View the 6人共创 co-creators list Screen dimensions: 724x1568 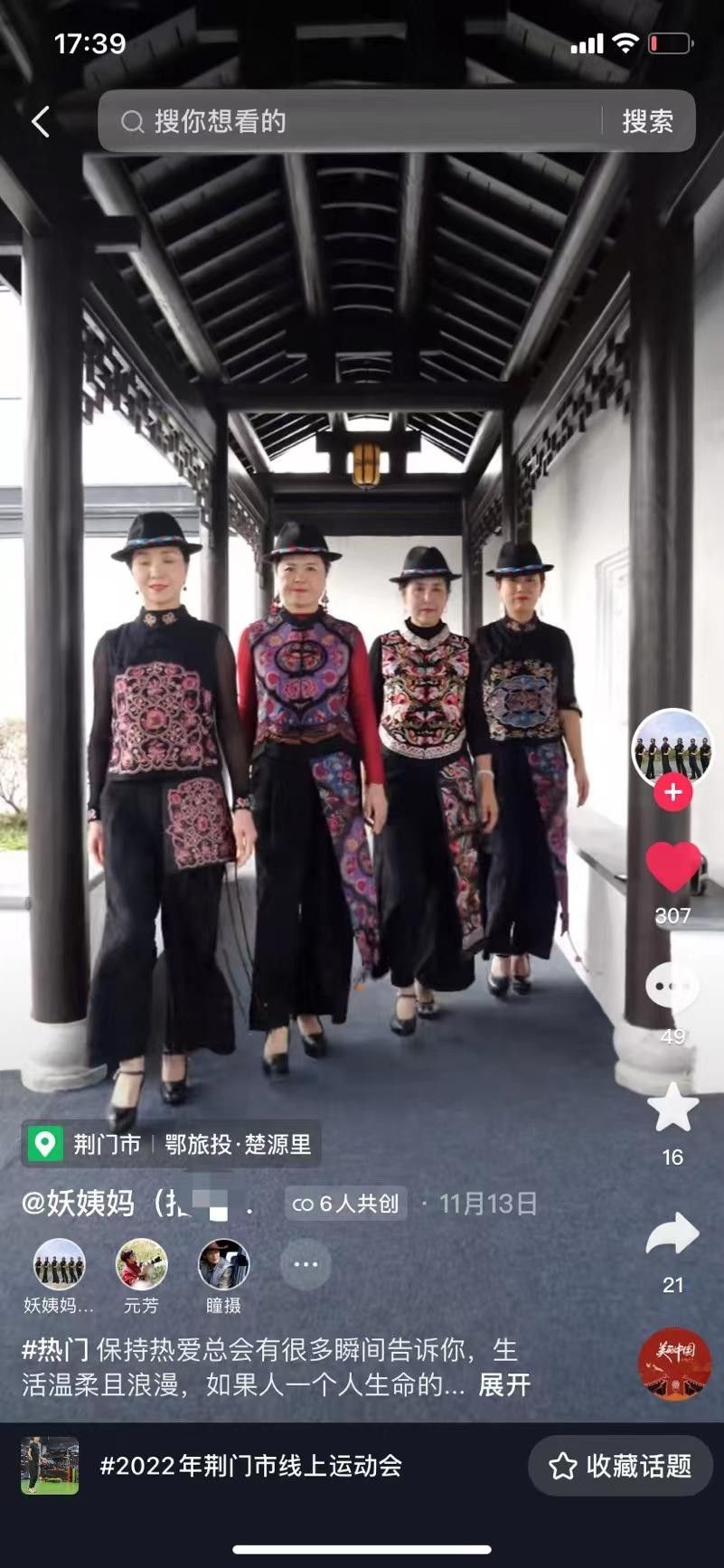click(x=347, y=1204)
